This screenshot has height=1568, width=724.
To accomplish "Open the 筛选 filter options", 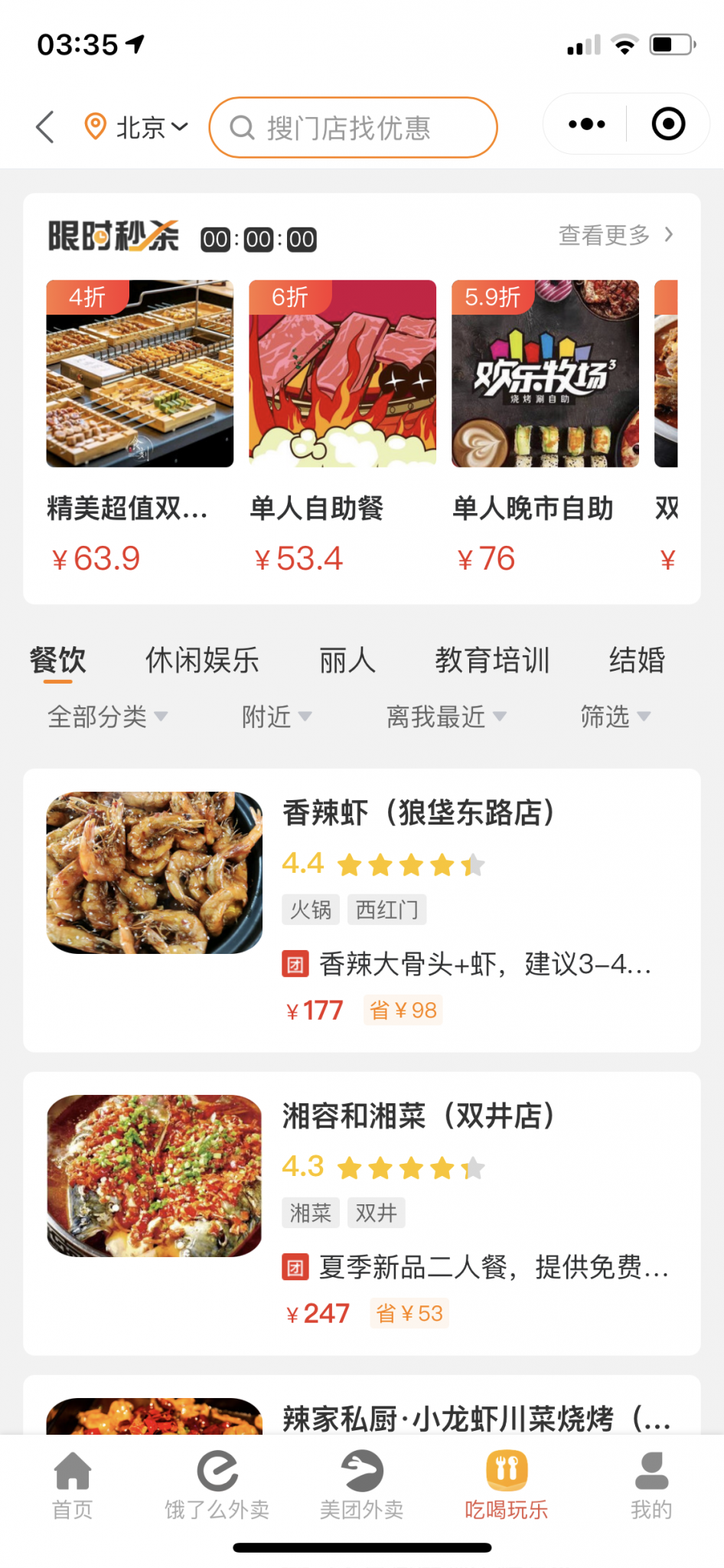I will coord(615,717).
